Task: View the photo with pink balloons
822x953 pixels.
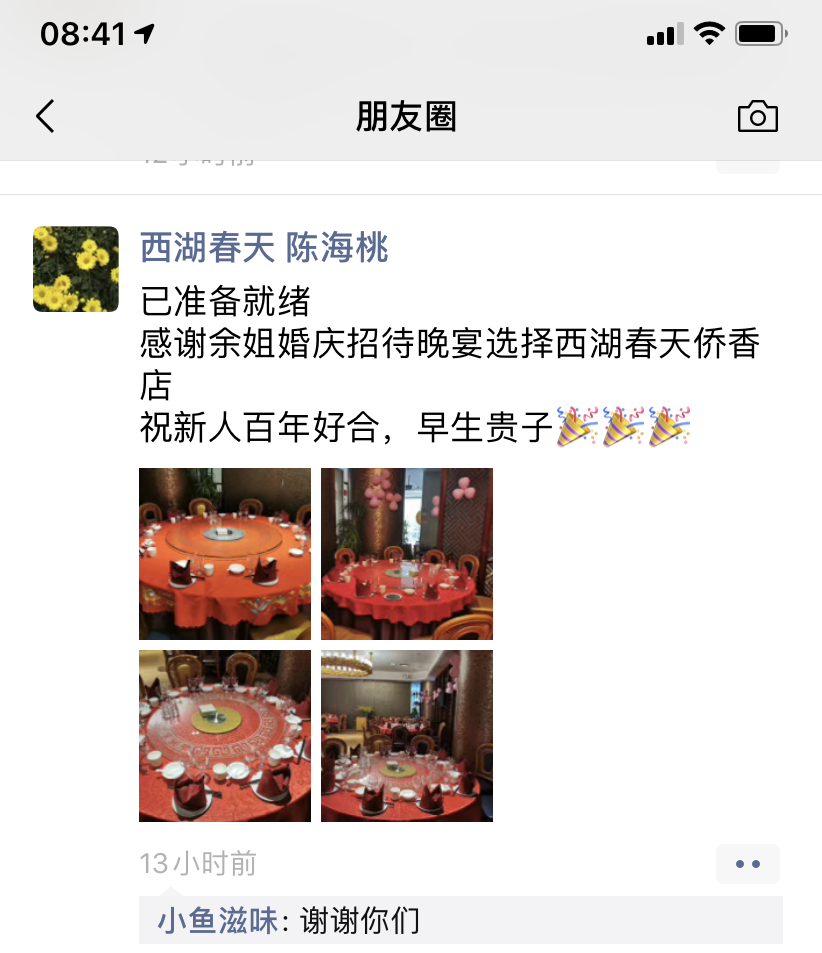Action: tap(407, 554)
